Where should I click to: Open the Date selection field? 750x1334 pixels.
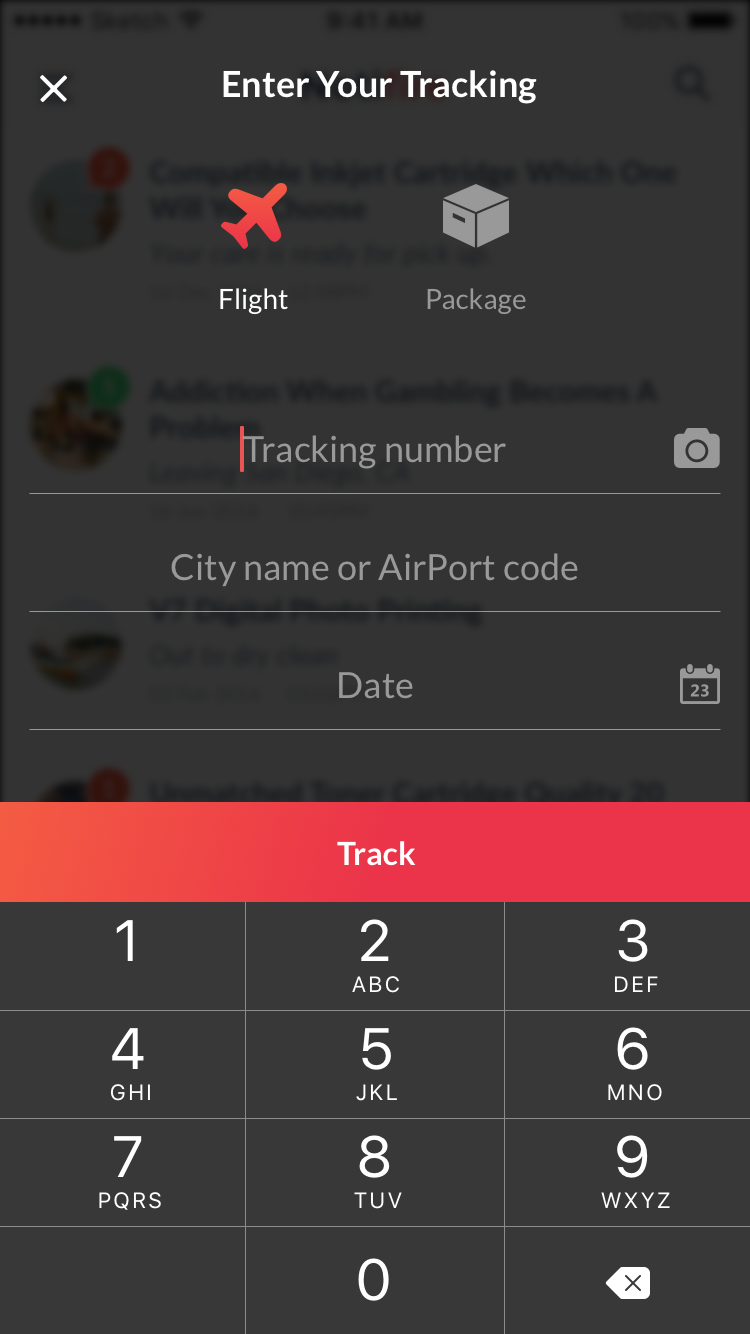[x=375, y=684]
